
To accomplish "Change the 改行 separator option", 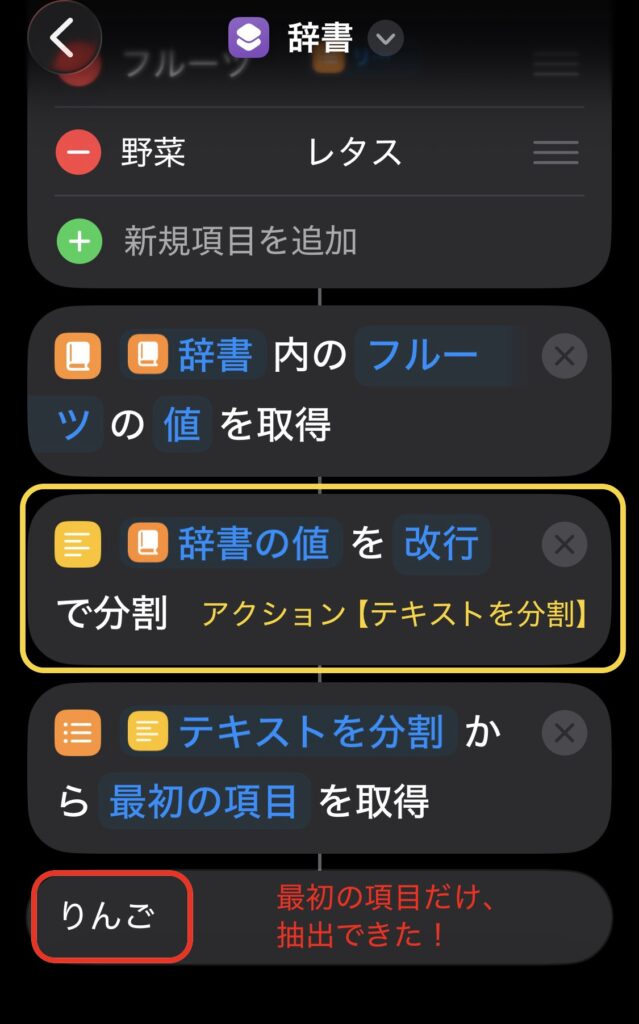I will (x=440, y=545).
